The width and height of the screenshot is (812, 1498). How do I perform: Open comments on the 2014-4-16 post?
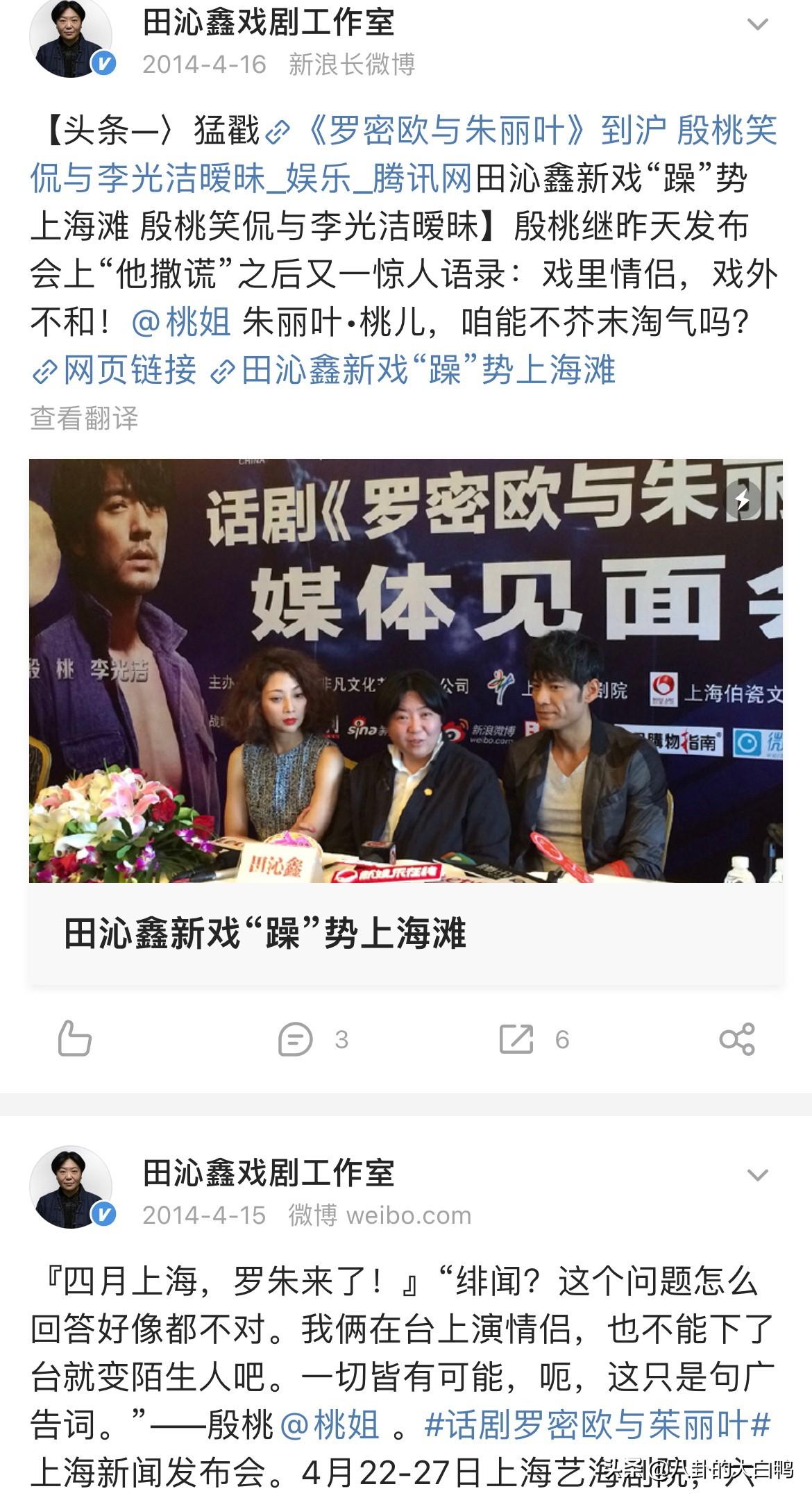coord(312,1039)
